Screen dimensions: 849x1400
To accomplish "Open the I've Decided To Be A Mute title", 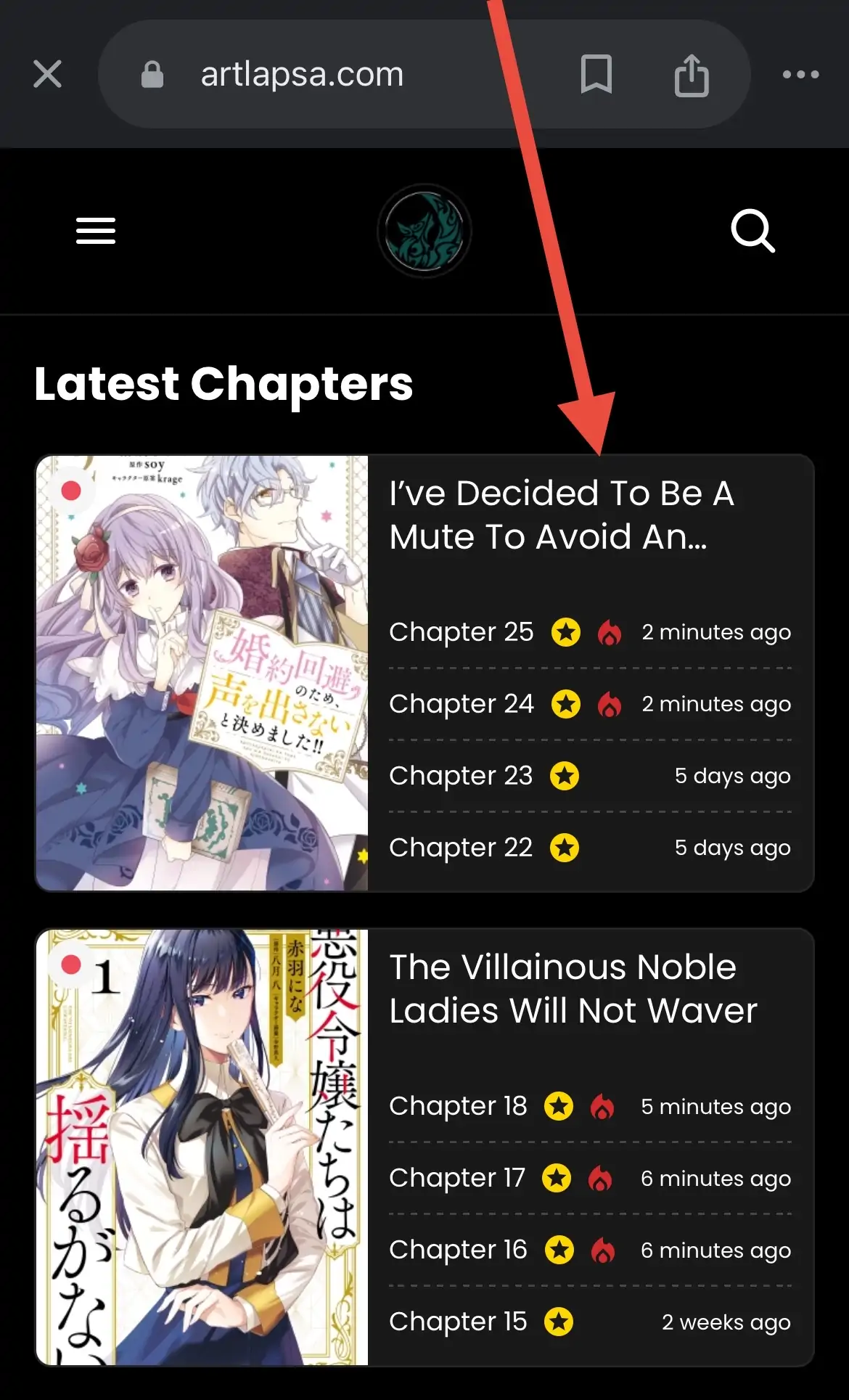I will click(561, 515).
